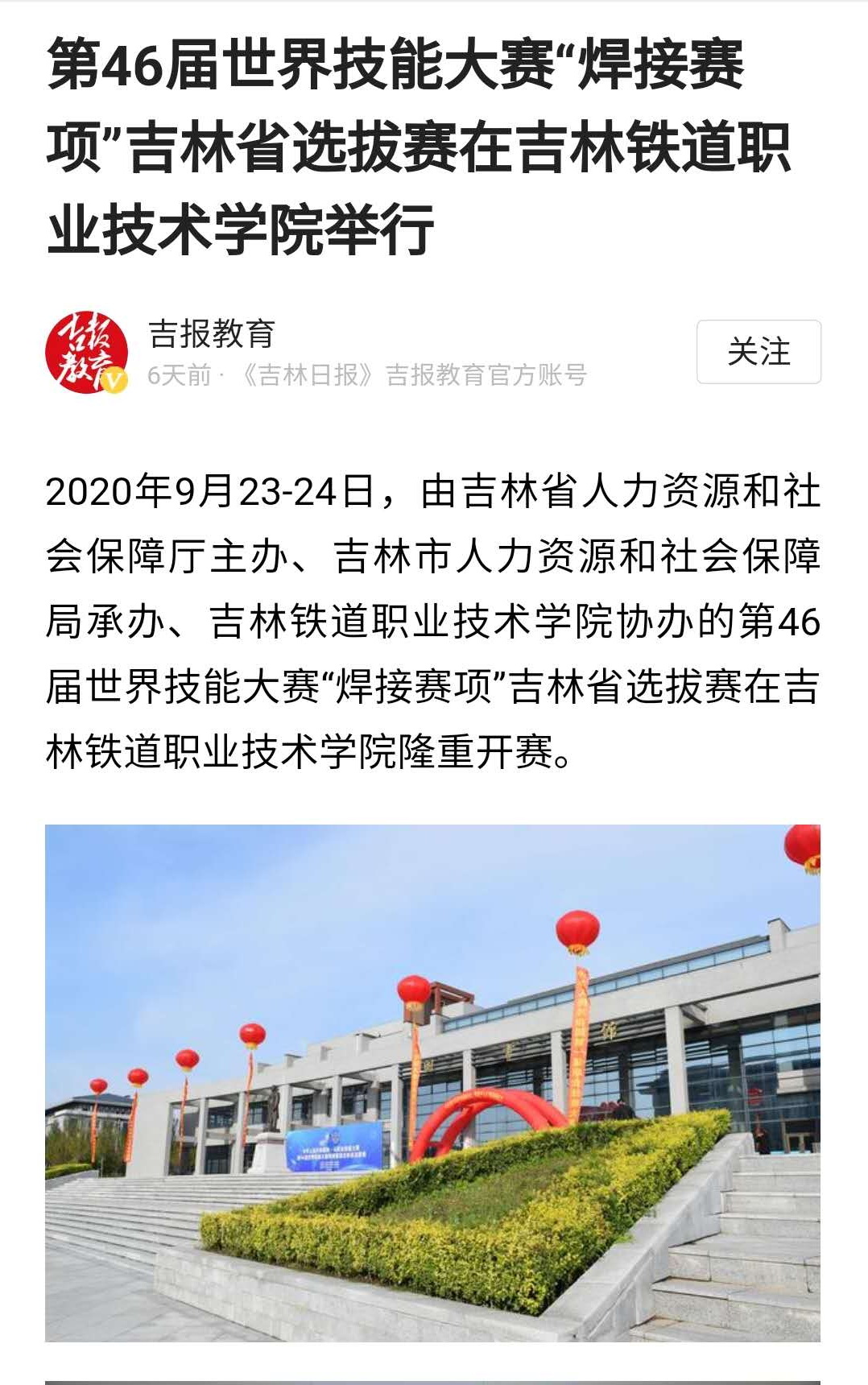
Task: Open the 吉报教育 author avatar
Action: pos(87,352)
